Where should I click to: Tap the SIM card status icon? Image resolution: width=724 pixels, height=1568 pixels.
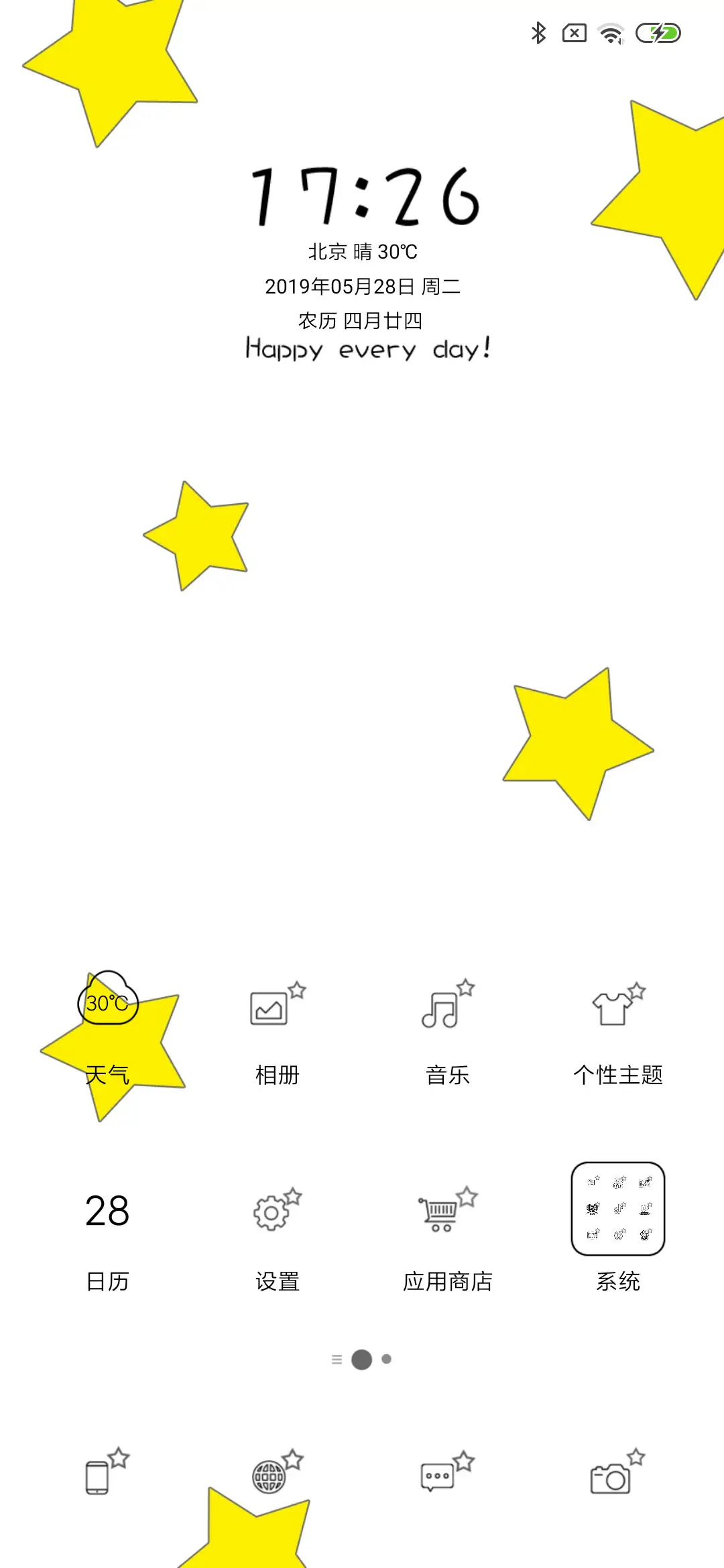(x=574, y=34)
